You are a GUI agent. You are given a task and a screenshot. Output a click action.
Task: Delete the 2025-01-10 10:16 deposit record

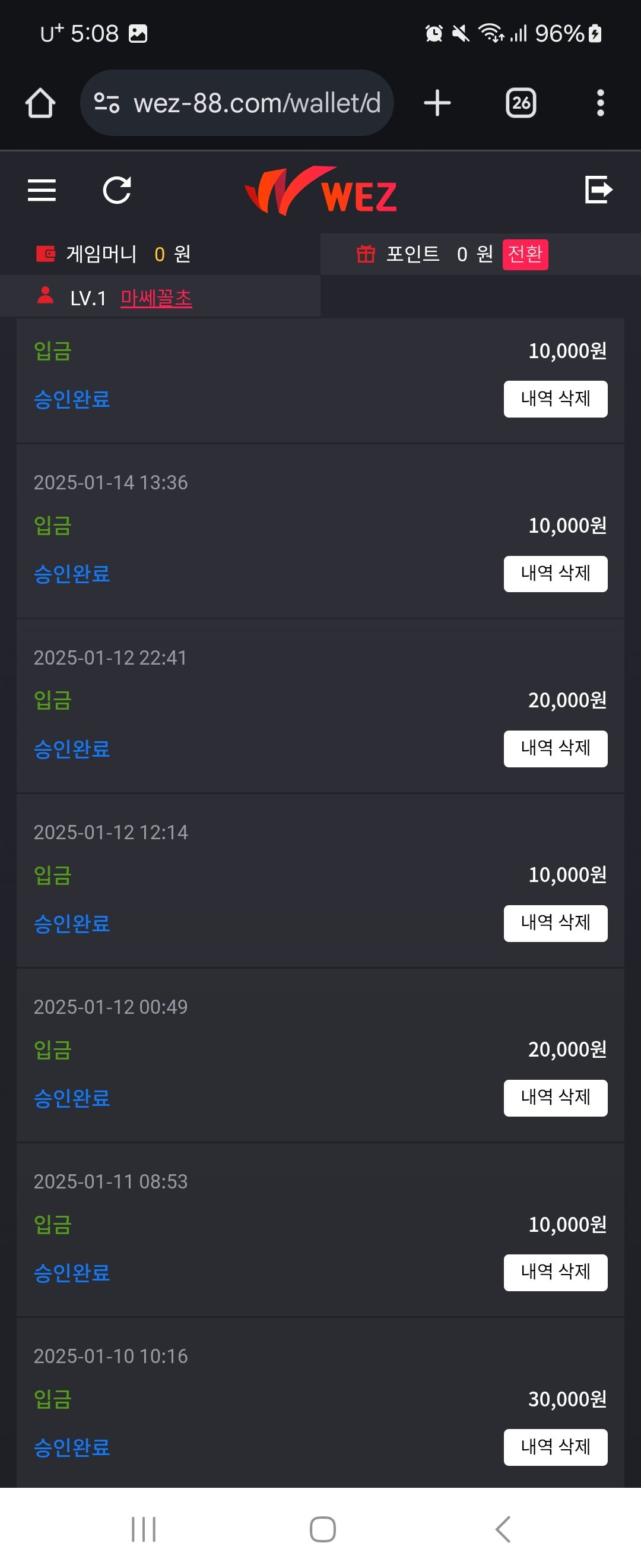coord(556,1447)
